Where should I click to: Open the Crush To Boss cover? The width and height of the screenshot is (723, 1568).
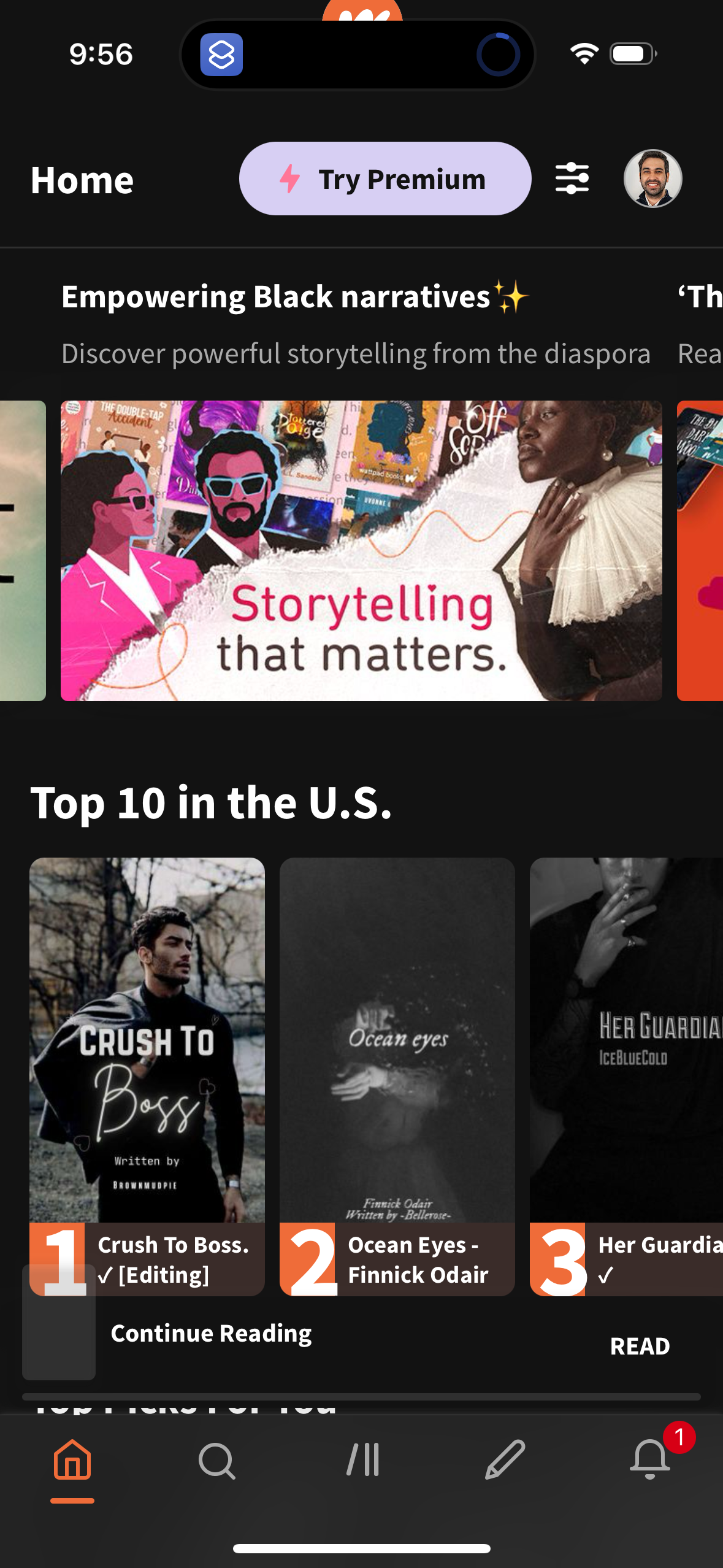pos(147,1043)
